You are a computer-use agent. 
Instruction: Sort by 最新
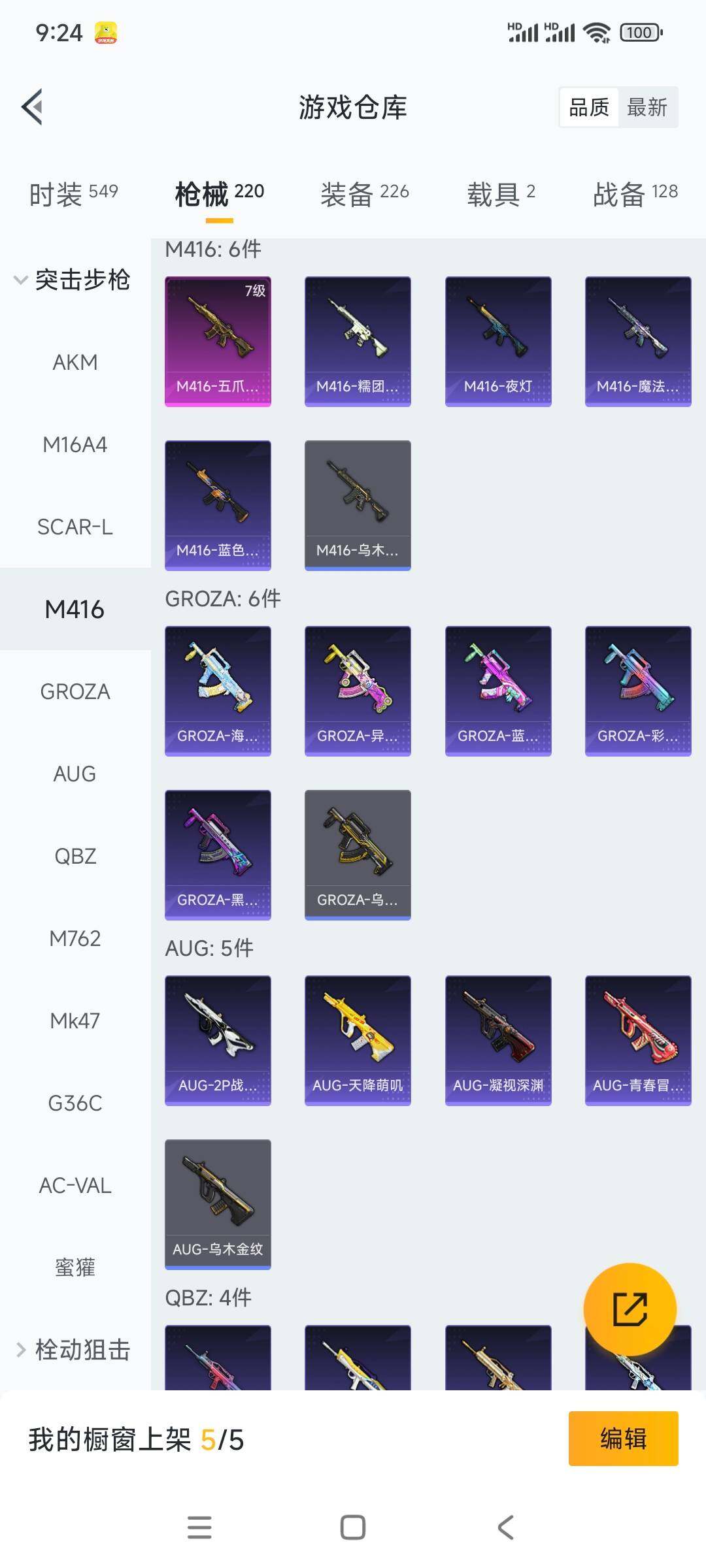tap(647, 107)
